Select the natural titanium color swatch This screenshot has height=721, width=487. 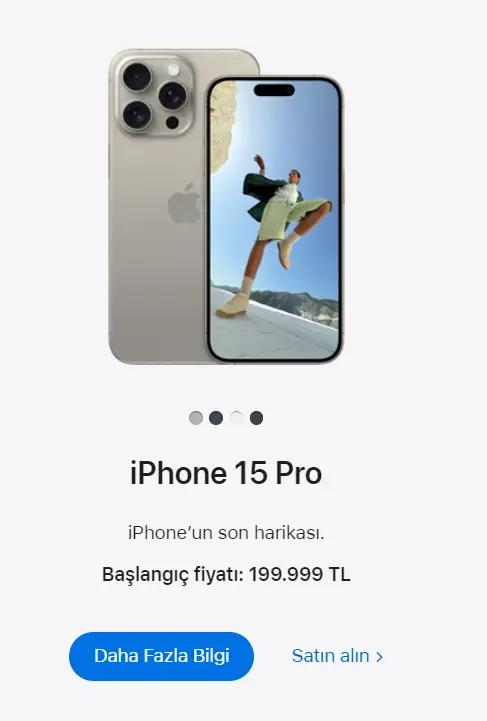[196, 418]
